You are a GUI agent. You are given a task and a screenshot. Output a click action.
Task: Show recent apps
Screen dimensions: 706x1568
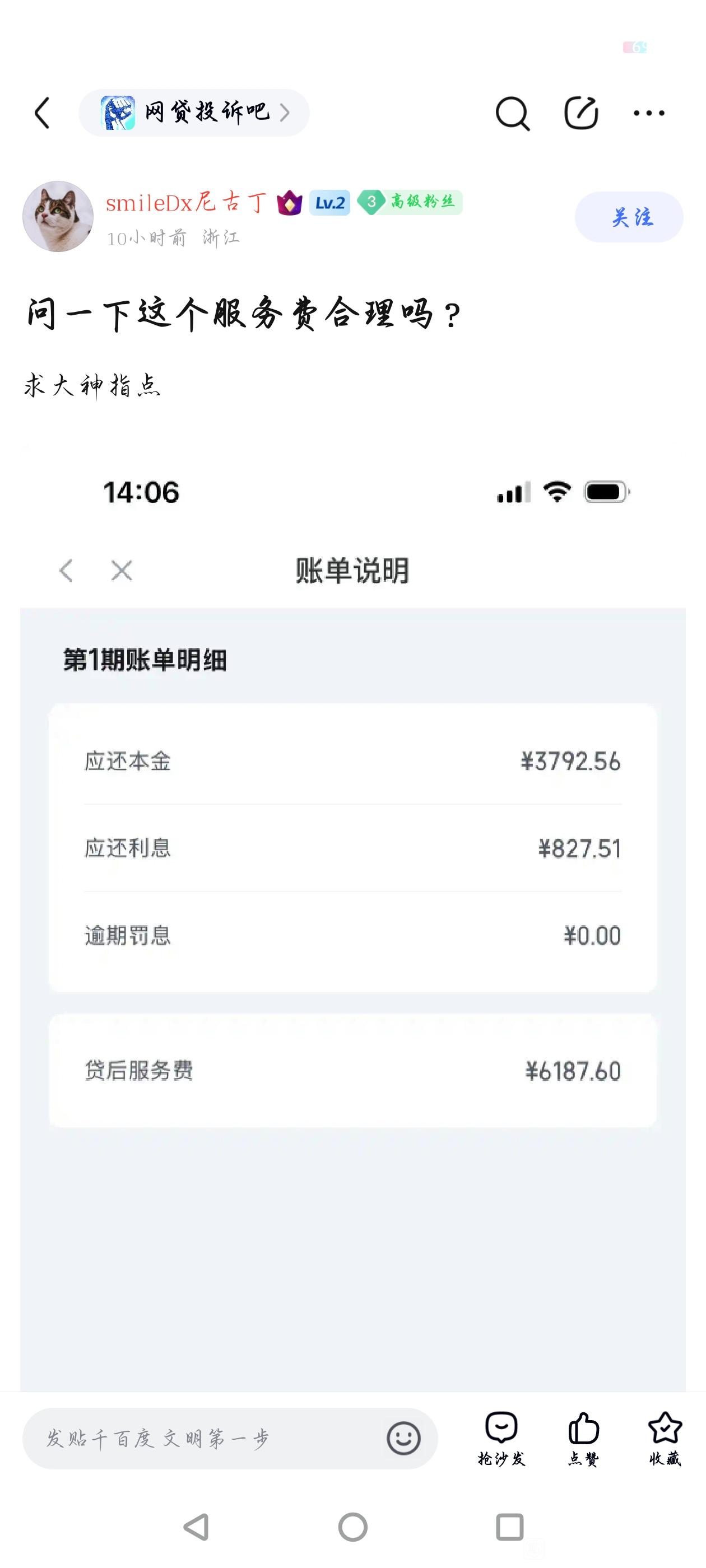509,1527
